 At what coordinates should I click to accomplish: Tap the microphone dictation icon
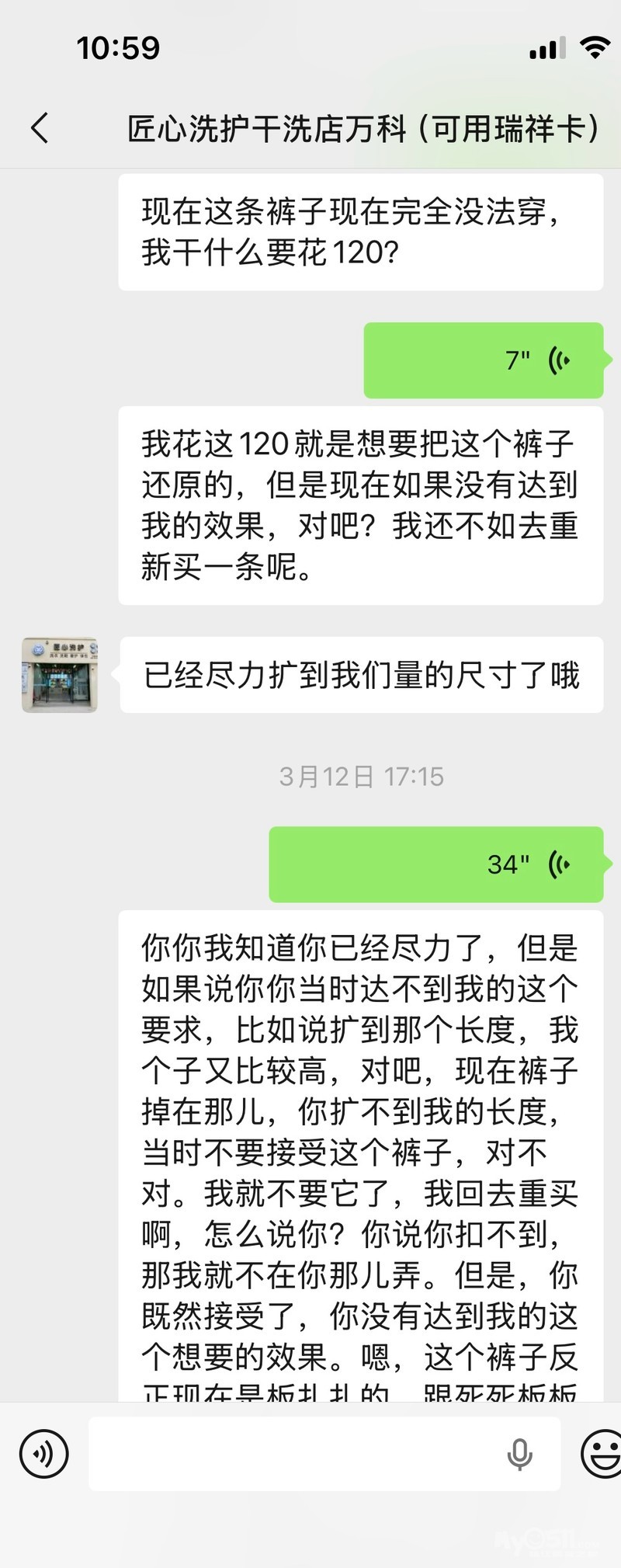(x=519, y=1454)
